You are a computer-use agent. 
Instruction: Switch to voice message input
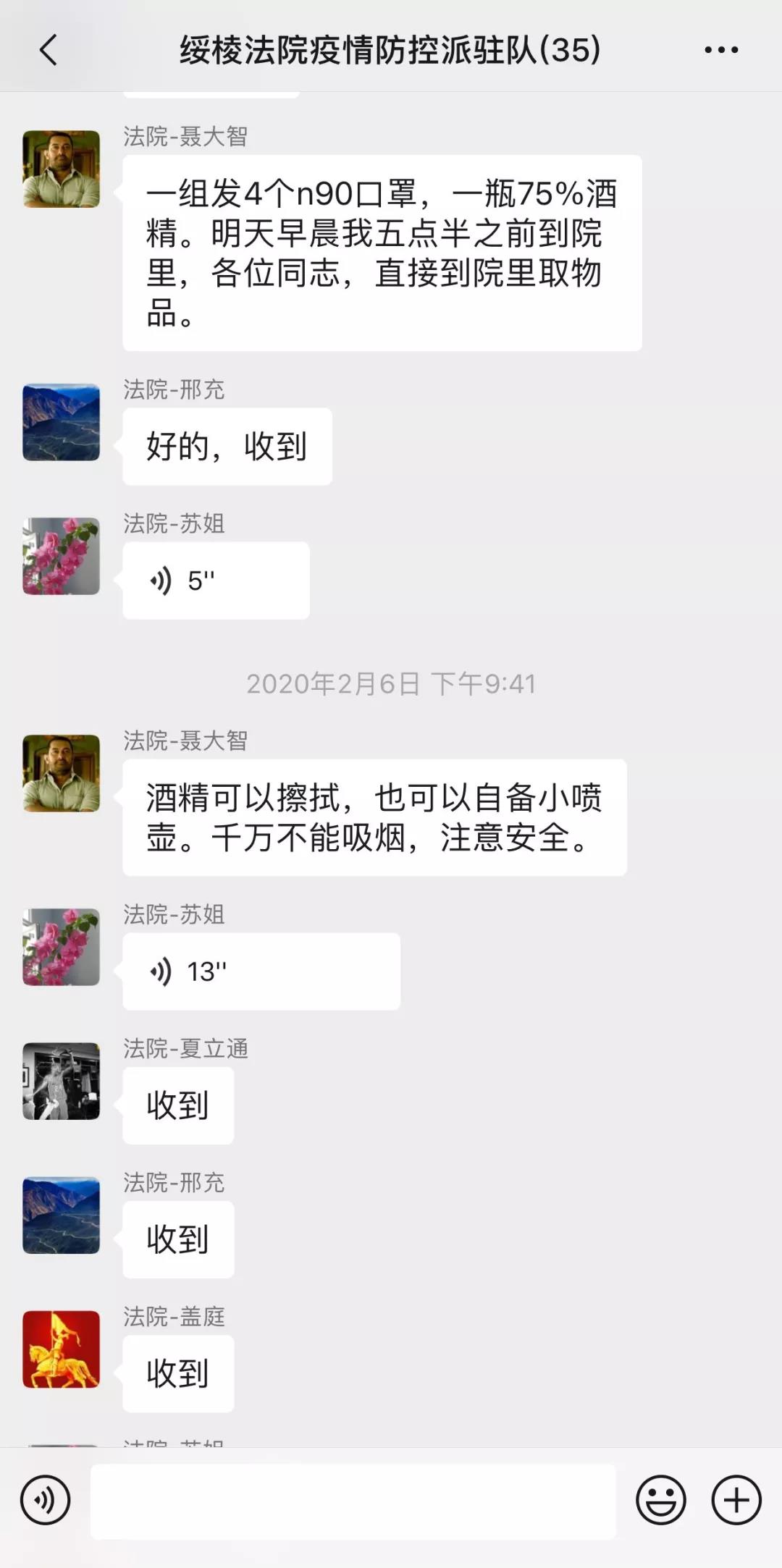pos(46,1500)
